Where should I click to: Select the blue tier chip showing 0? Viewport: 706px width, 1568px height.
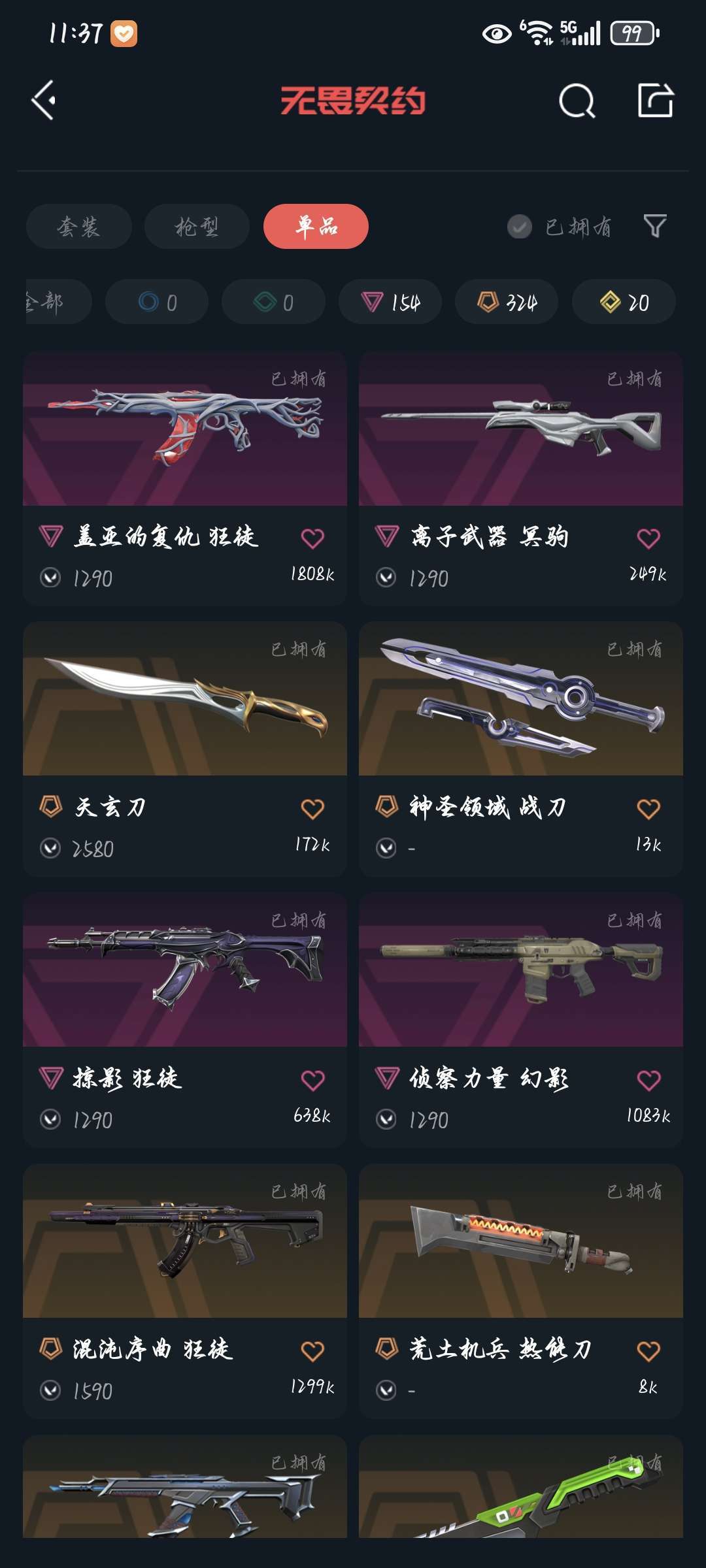click(x=157, y=302)
